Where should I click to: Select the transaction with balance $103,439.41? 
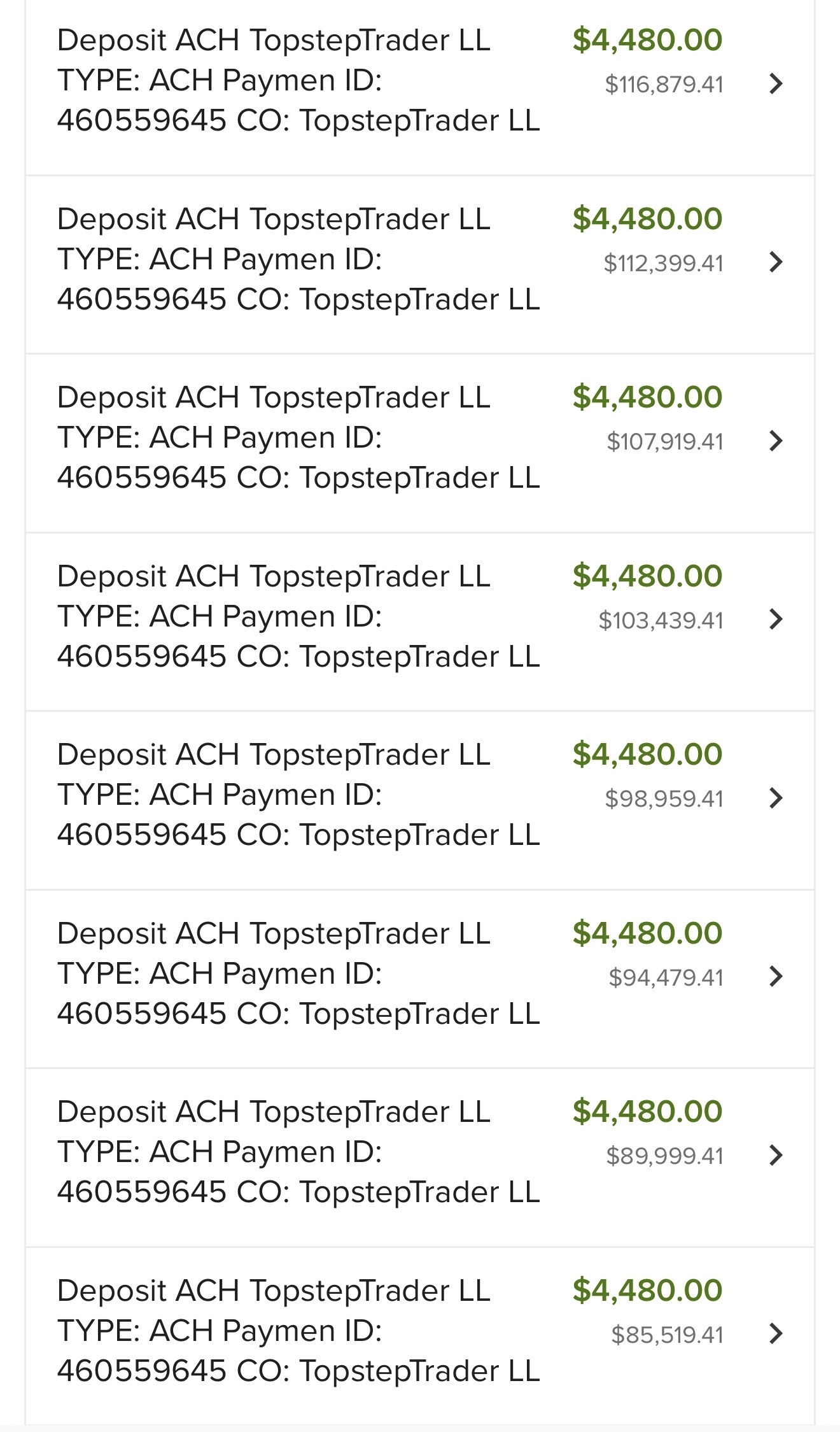420,622
